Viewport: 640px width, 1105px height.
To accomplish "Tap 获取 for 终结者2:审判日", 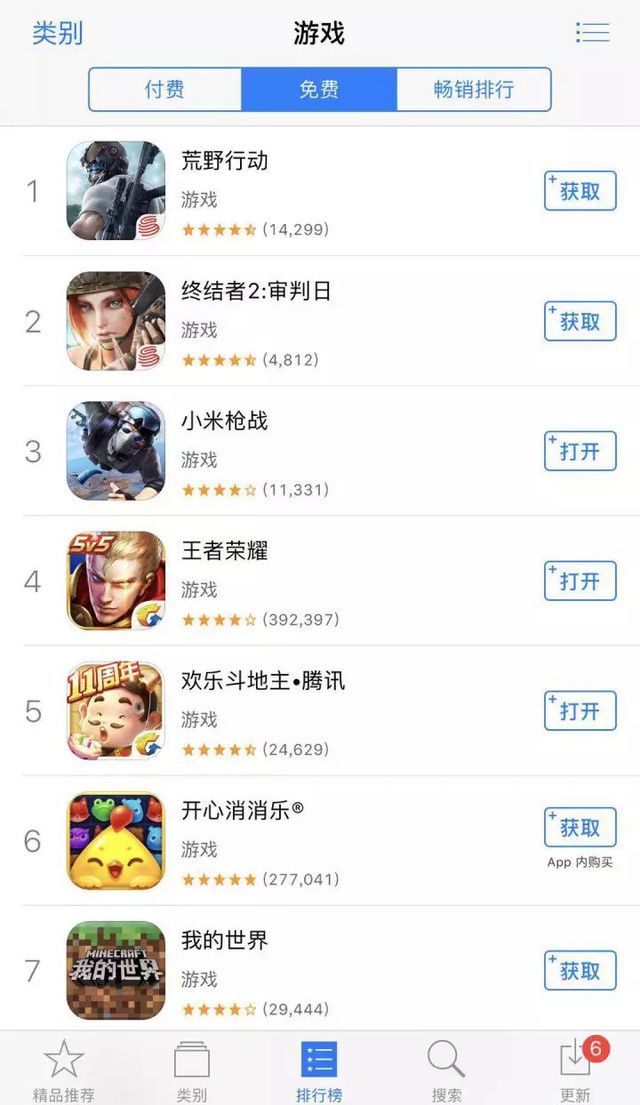I will coord(580,321).
